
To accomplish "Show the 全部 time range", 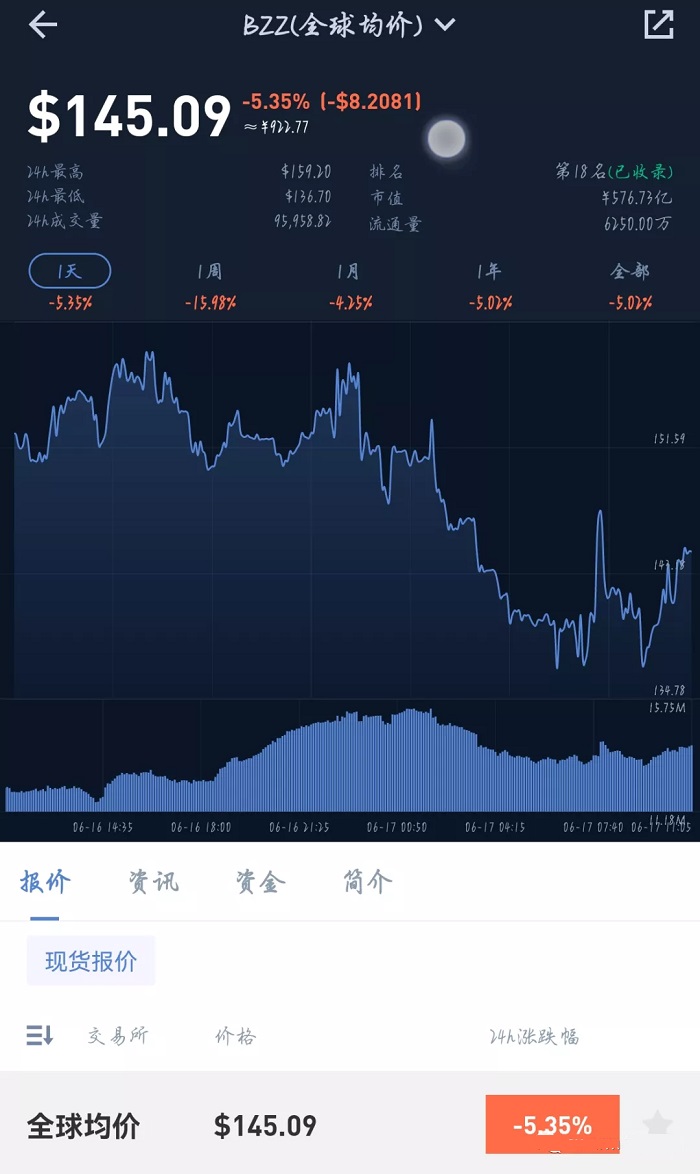I will [x=630, y=271].
